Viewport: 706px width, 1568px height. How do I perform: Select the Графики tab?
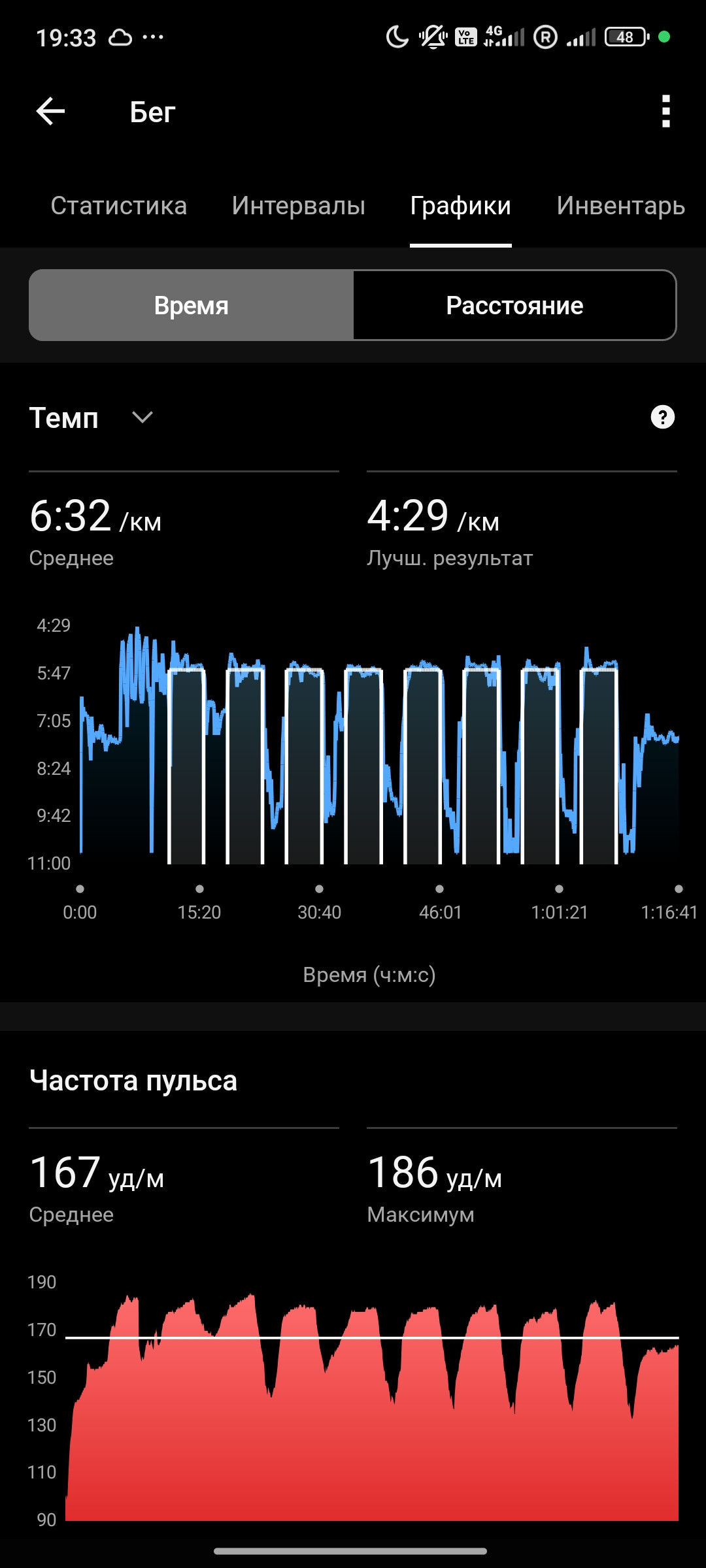click(x=460, y=206)
